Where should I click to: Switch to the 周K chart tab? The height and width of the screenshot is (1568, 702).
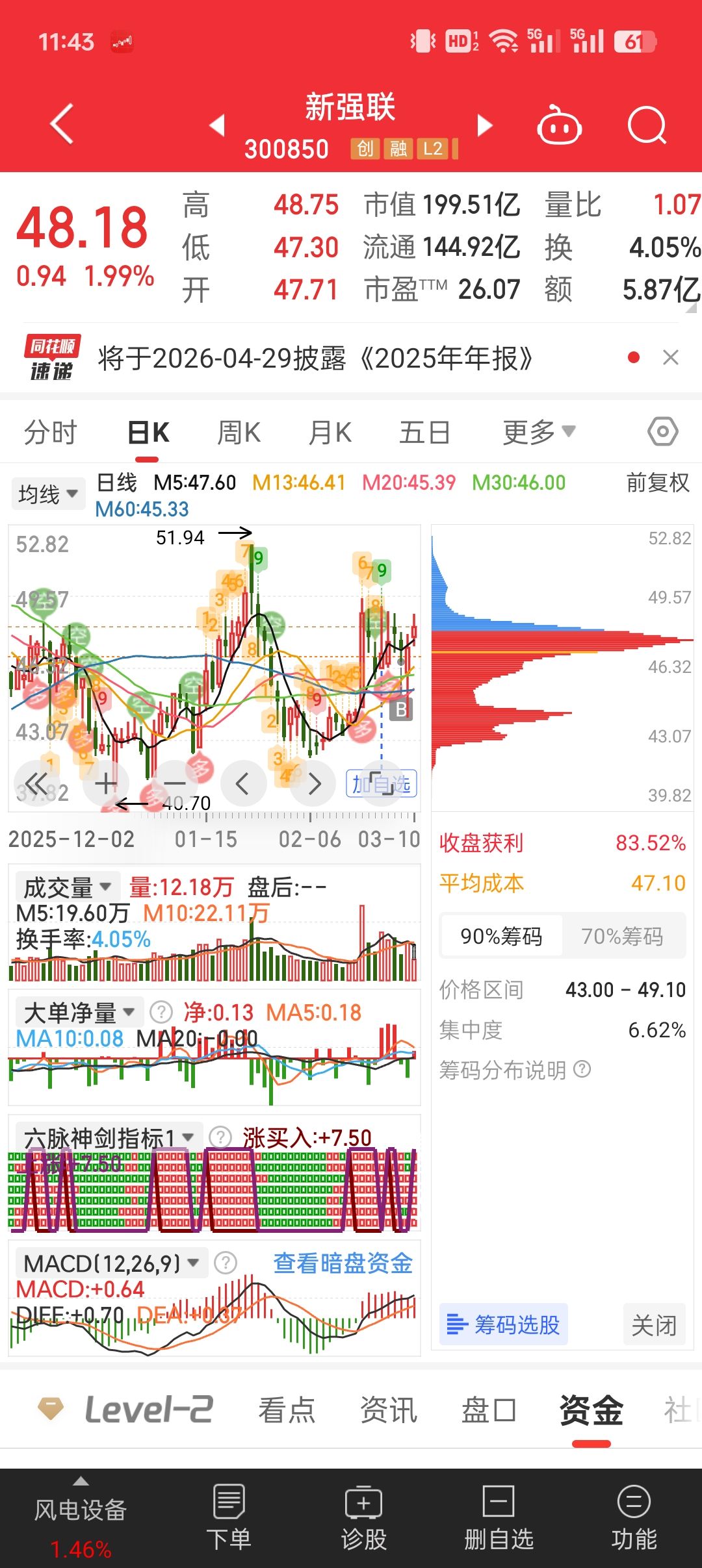click(239, 433)
